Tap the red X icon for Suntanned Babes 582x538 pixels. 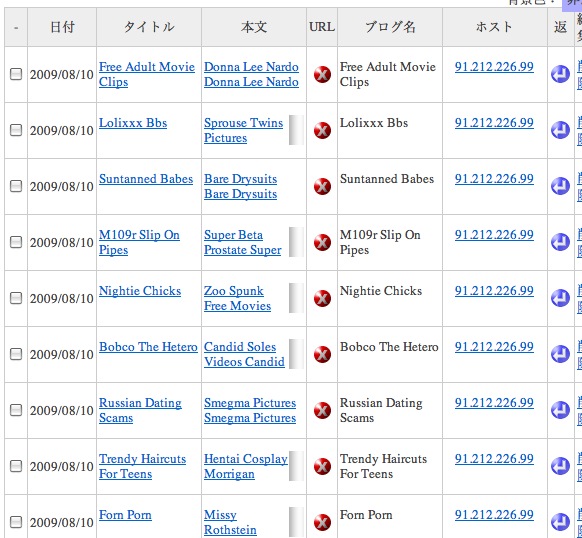coord(322,186)
